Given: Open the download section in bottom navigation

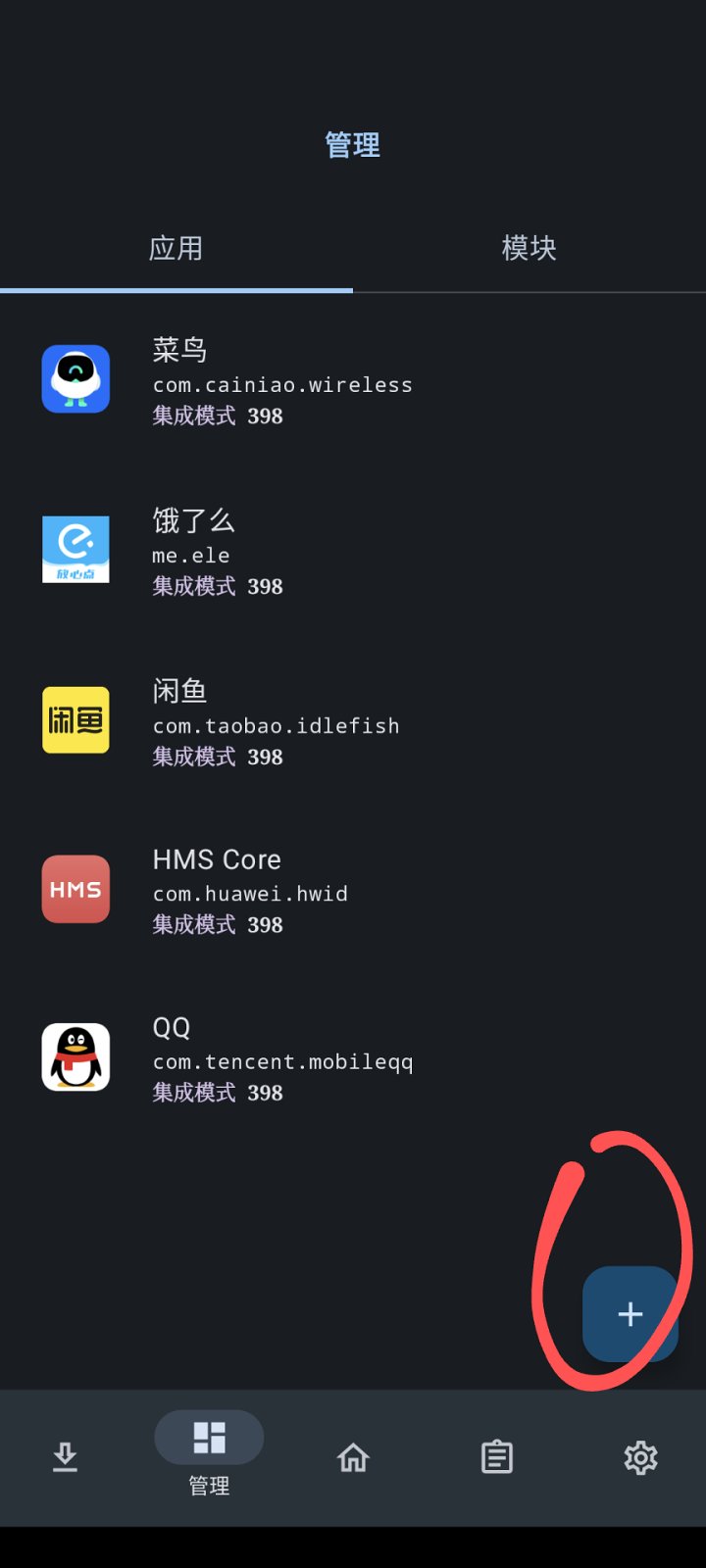Looking at the screenshot, I should tap(65, 1457).
